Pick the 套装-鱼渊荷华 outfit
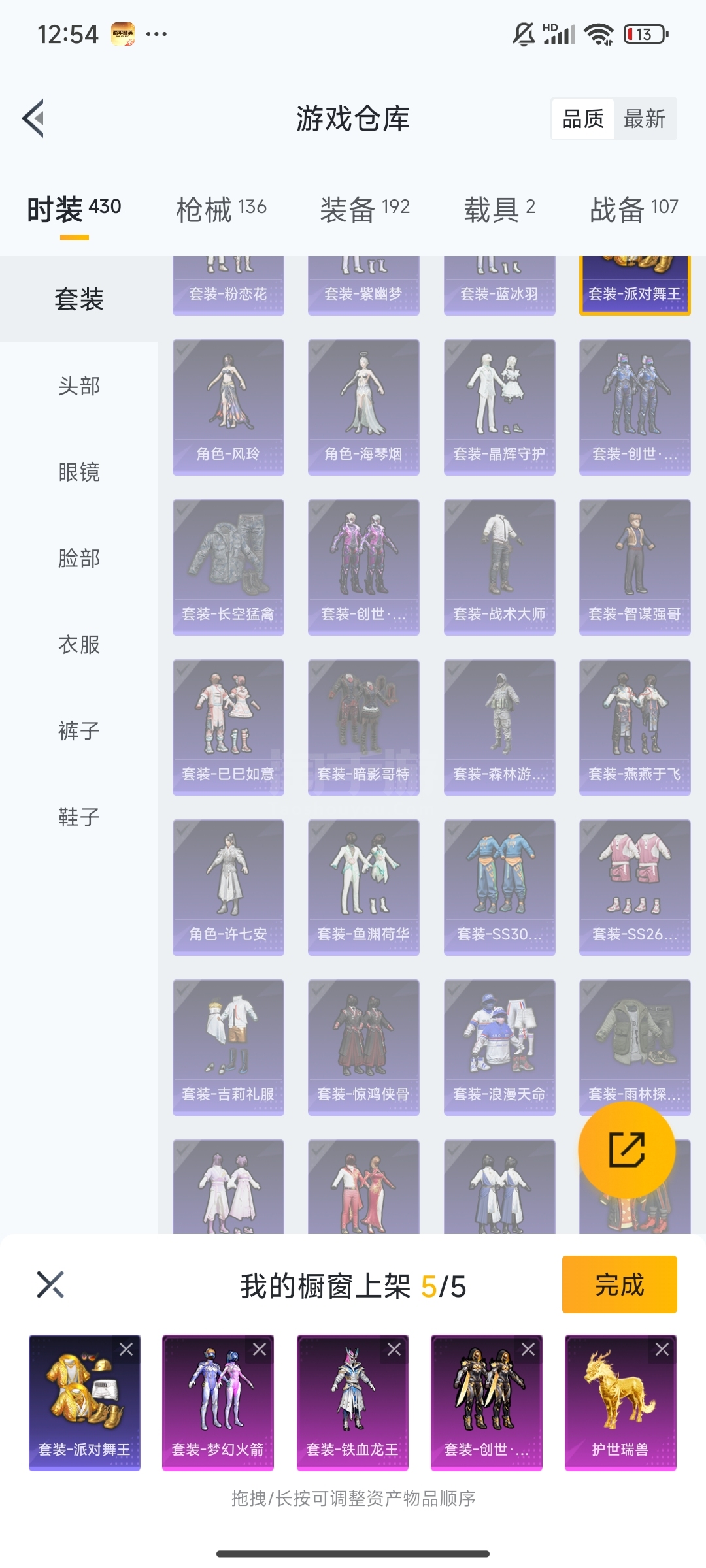 pos(363,887)
